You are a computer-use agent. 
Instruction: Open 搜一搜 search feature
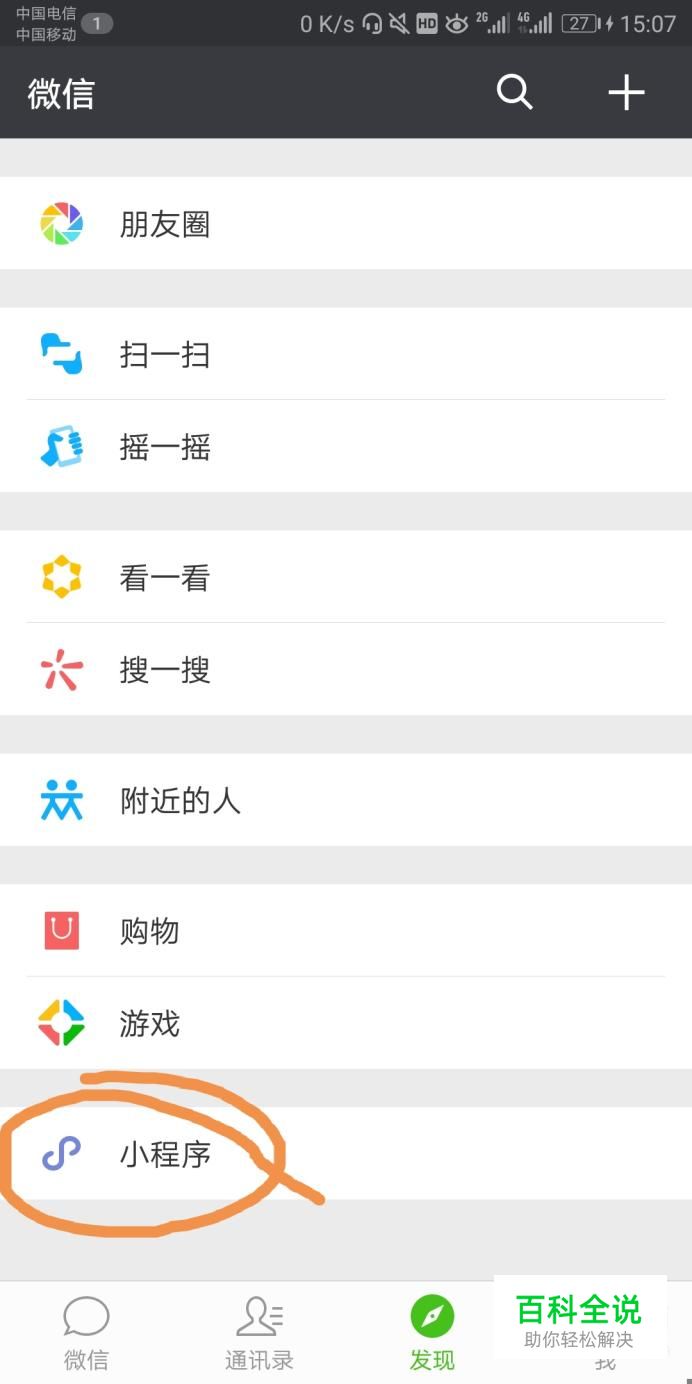click(x=346, y=669)
